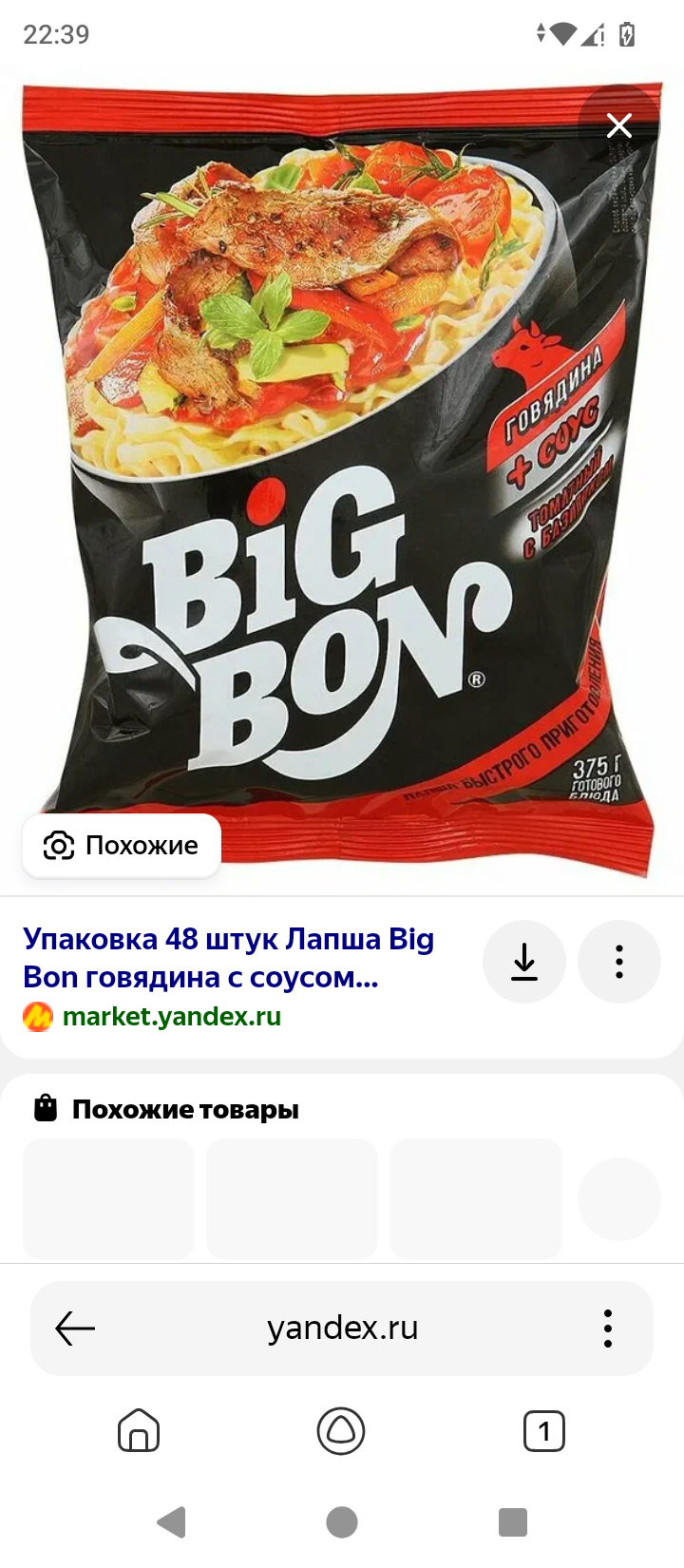This screenshot has width=684, height=1568.
Task: Tap the system back triangle button
Action: point(172,1522)
